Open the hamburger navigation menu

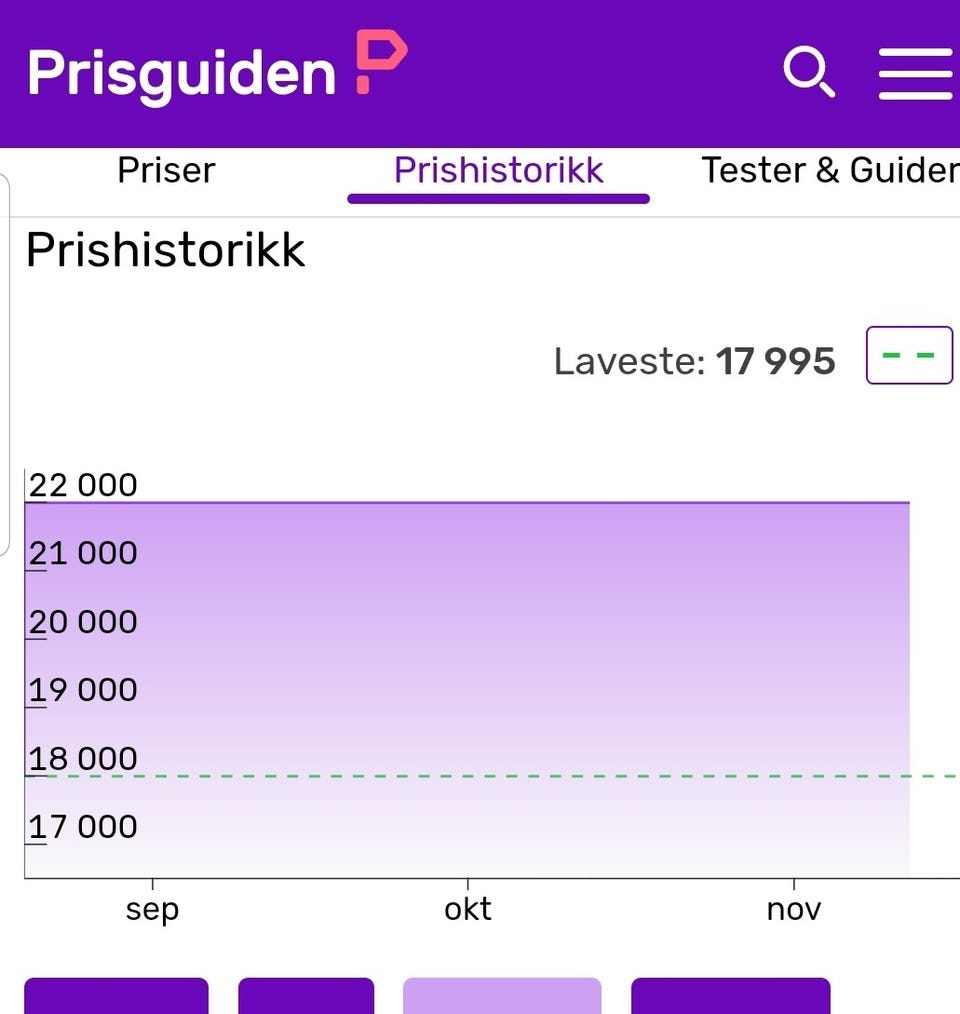pyautogui.click(x=914, y=71)
